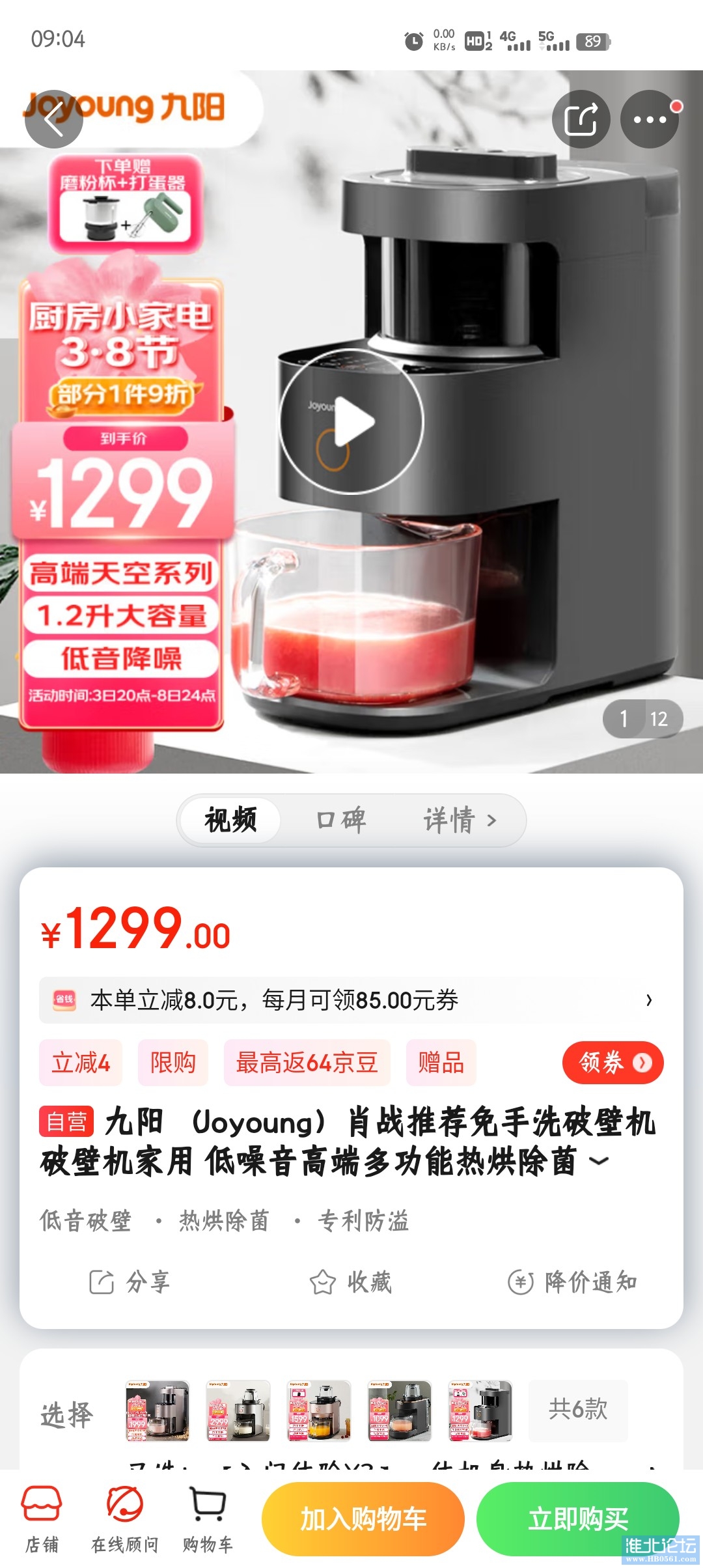Expand the full product title
This screenshot has width=703, height=1568.
[x=599, y=1161]
